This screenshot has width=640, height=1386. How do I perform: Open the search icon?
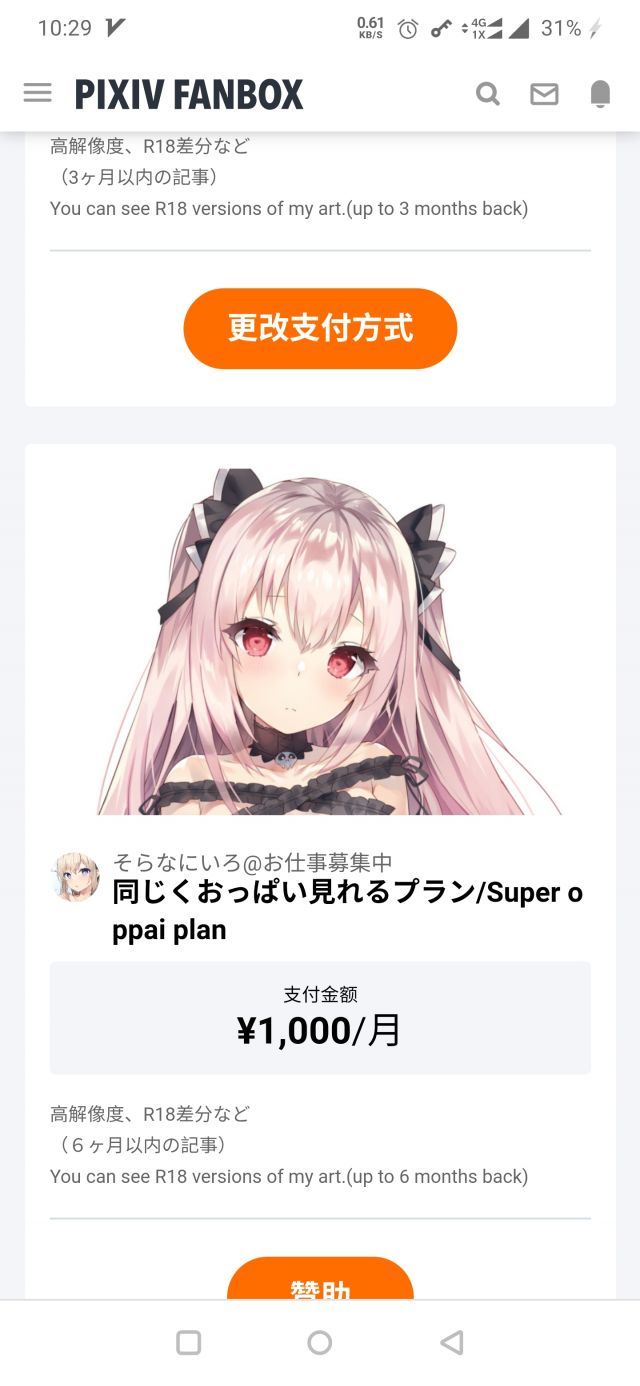click(x=487, y=94)
